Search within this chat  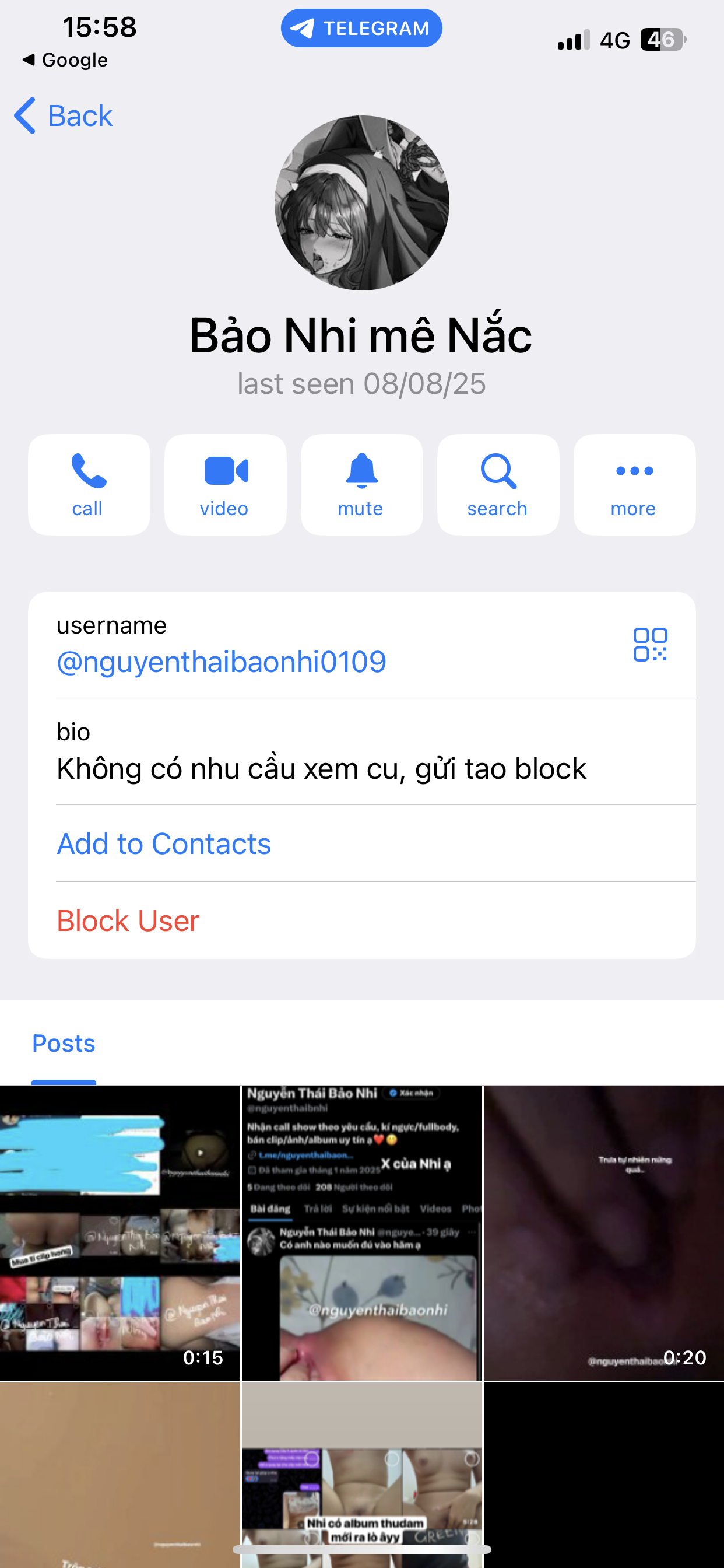498,485
